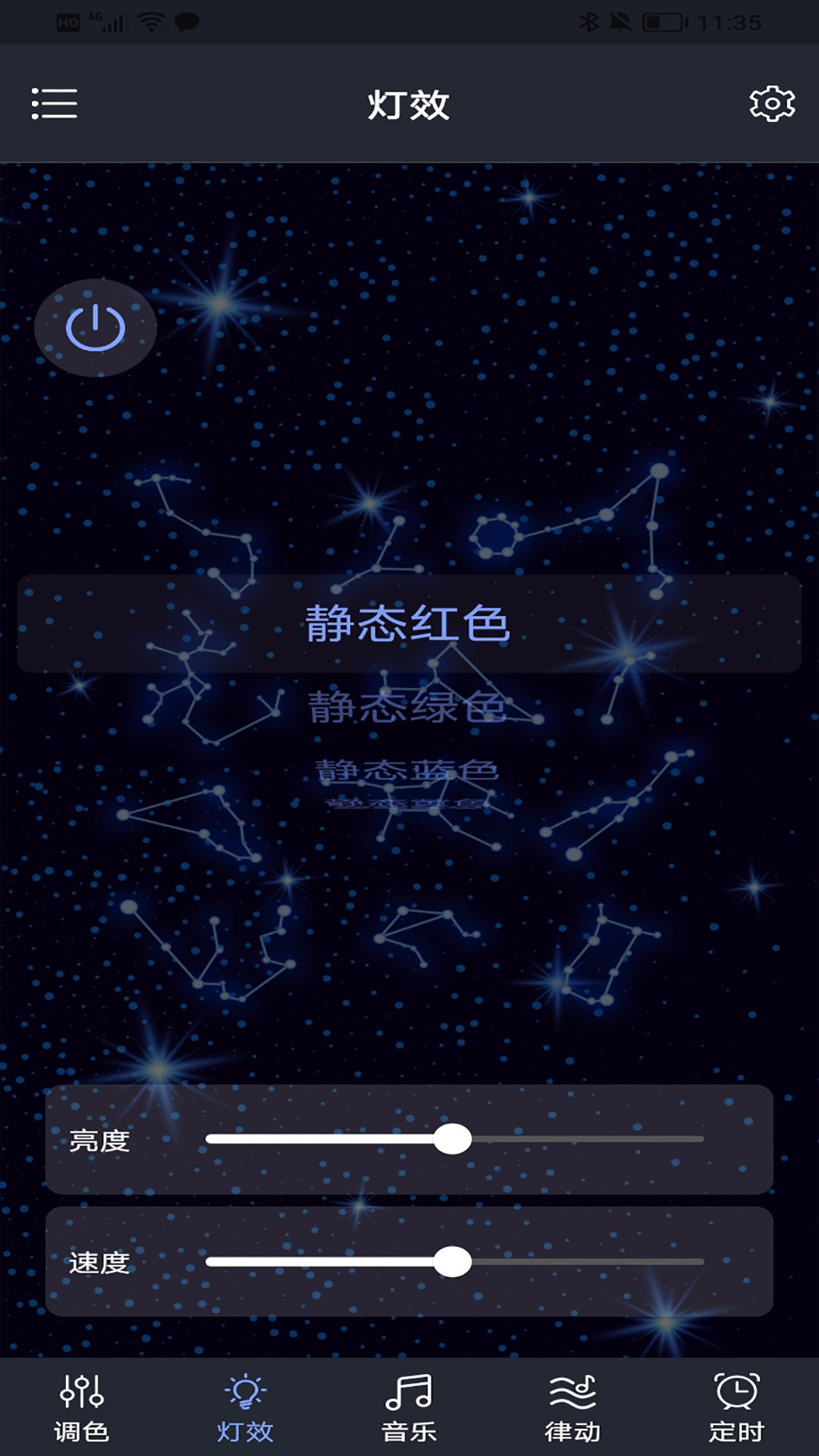
Task: Open the settings gear
Action: point(771,104)
